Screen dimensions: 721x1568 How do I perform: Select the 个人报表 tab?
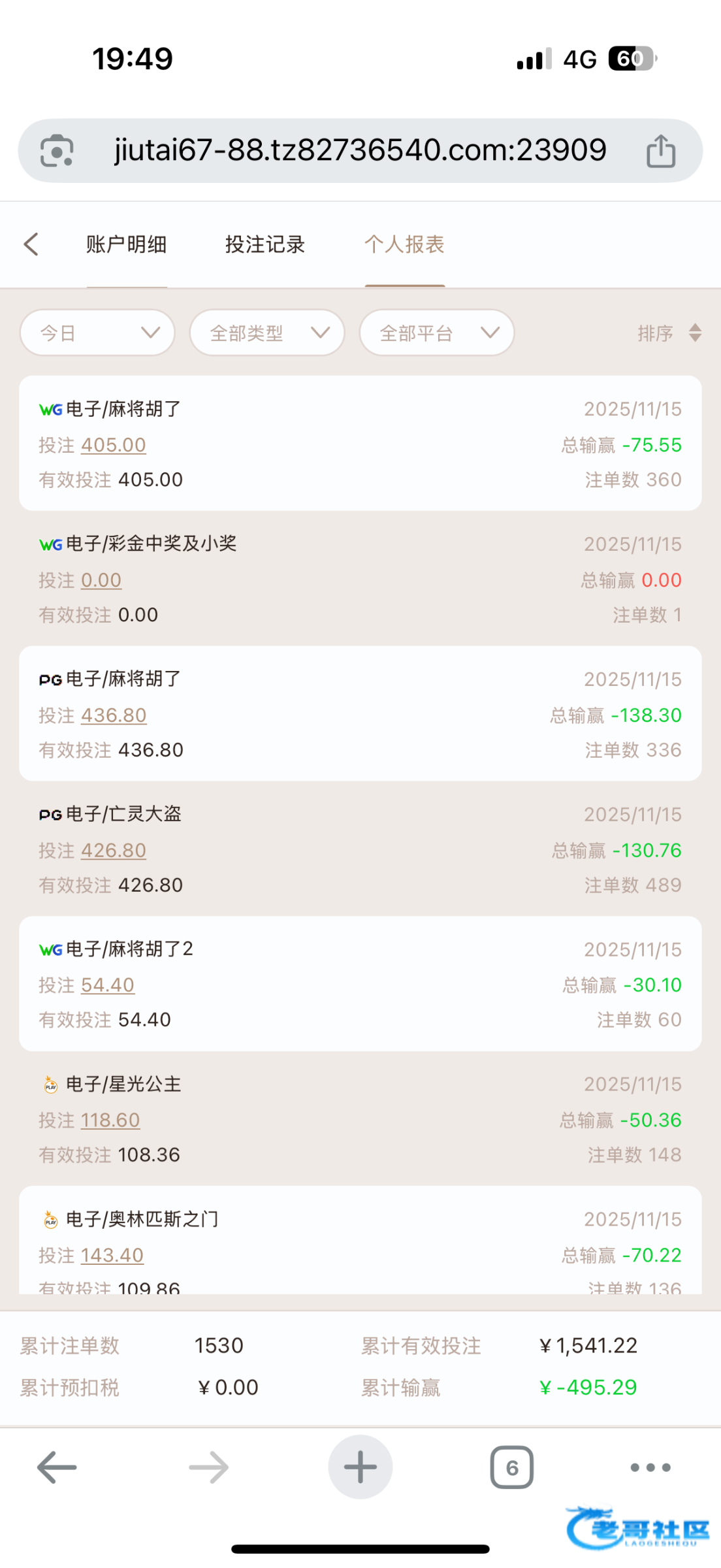click(x=404, y=244)
